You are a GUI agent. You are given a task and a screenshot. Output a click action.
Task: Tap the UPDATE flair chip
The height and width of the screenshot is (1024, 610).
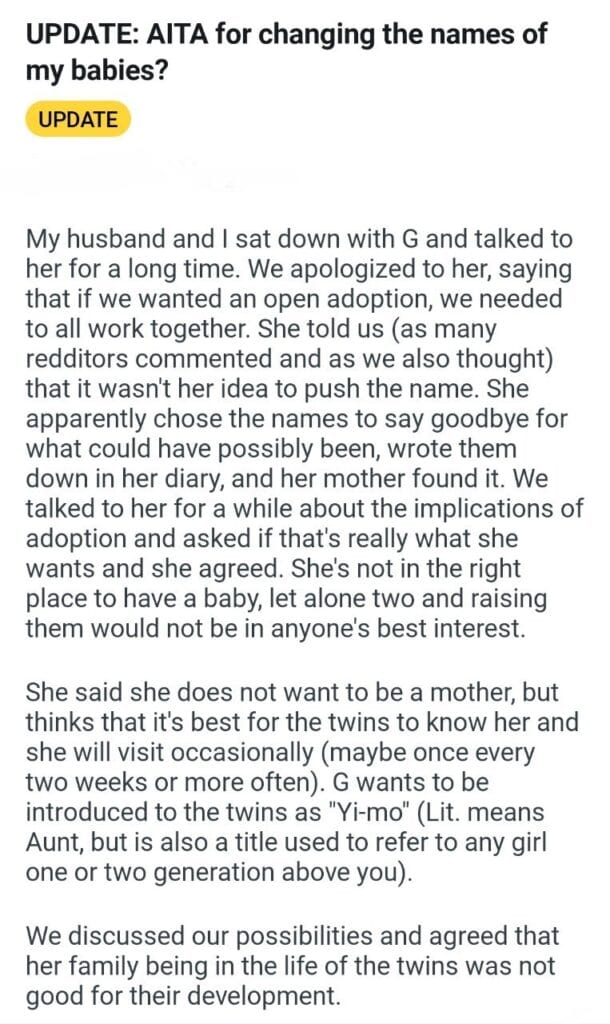pyautogui.click(x=78, y=120)
